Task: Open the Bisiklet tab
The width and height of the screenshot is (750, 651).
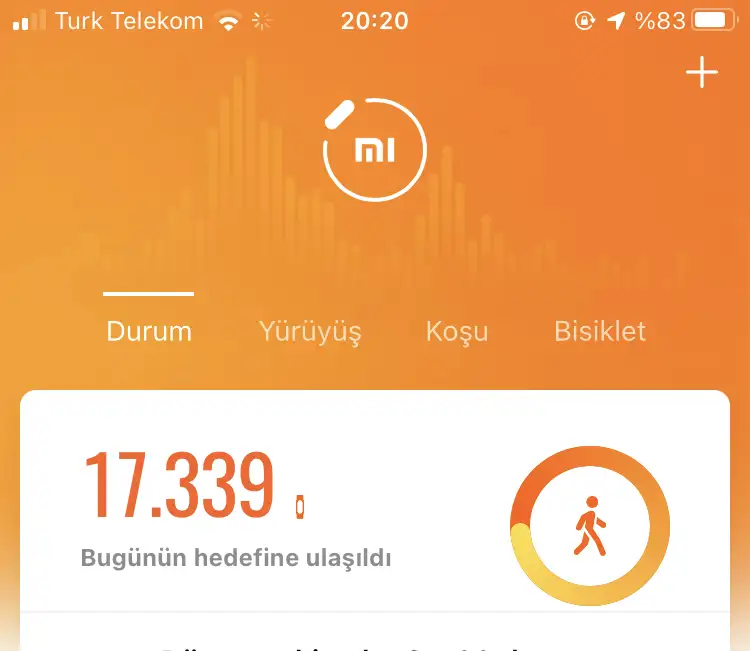Action: pos(600,331)
